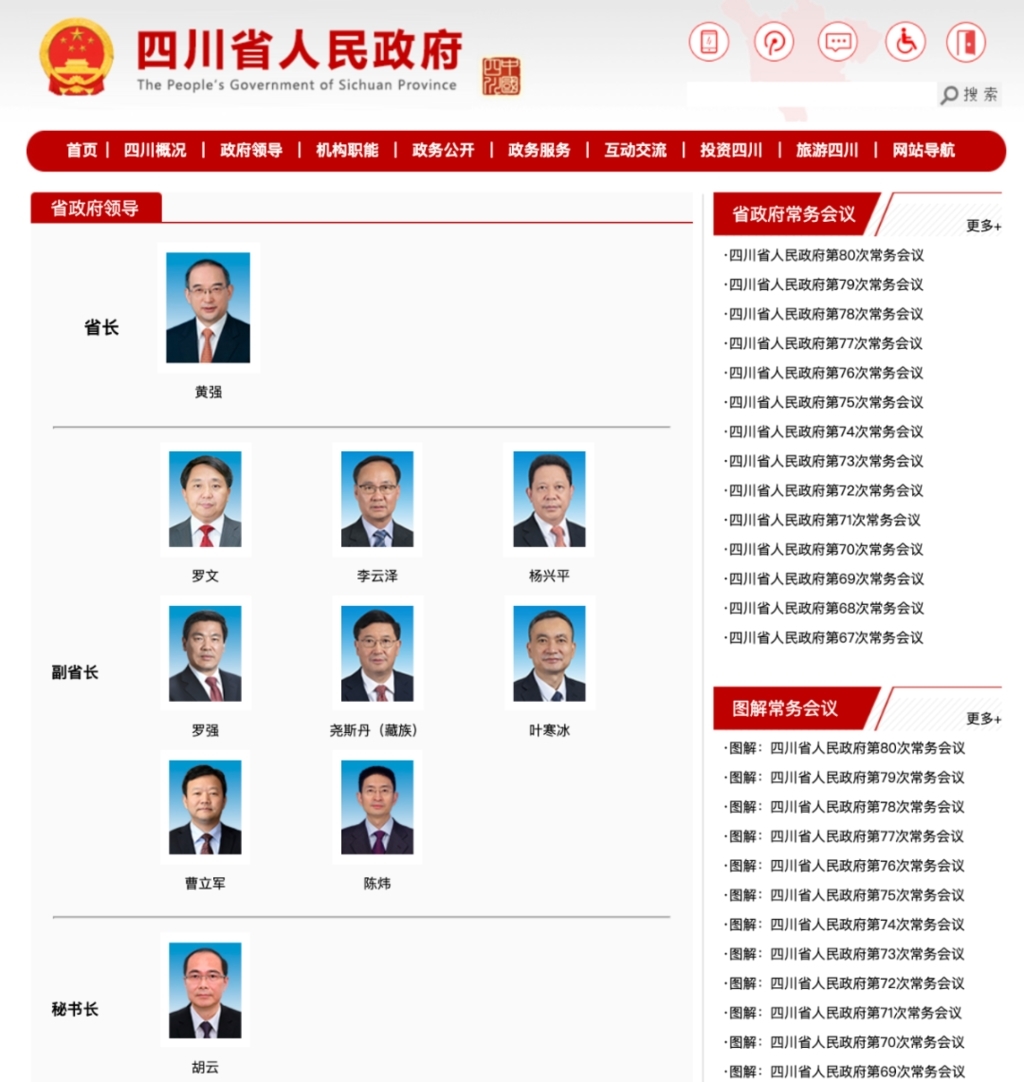Open 图解：四川省人民政府第79次常务会议 link

[846, 777]
